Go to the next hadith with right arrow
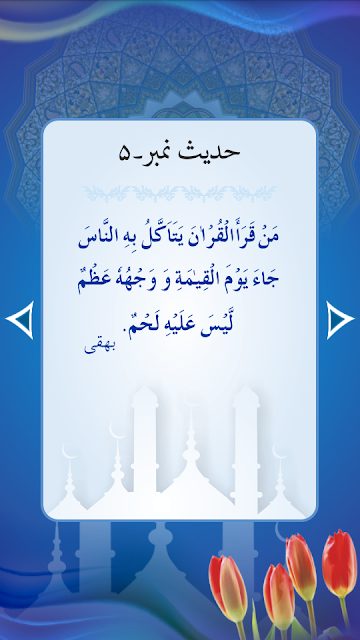This screenshot has width=360, height=640. tap(340, 320)
